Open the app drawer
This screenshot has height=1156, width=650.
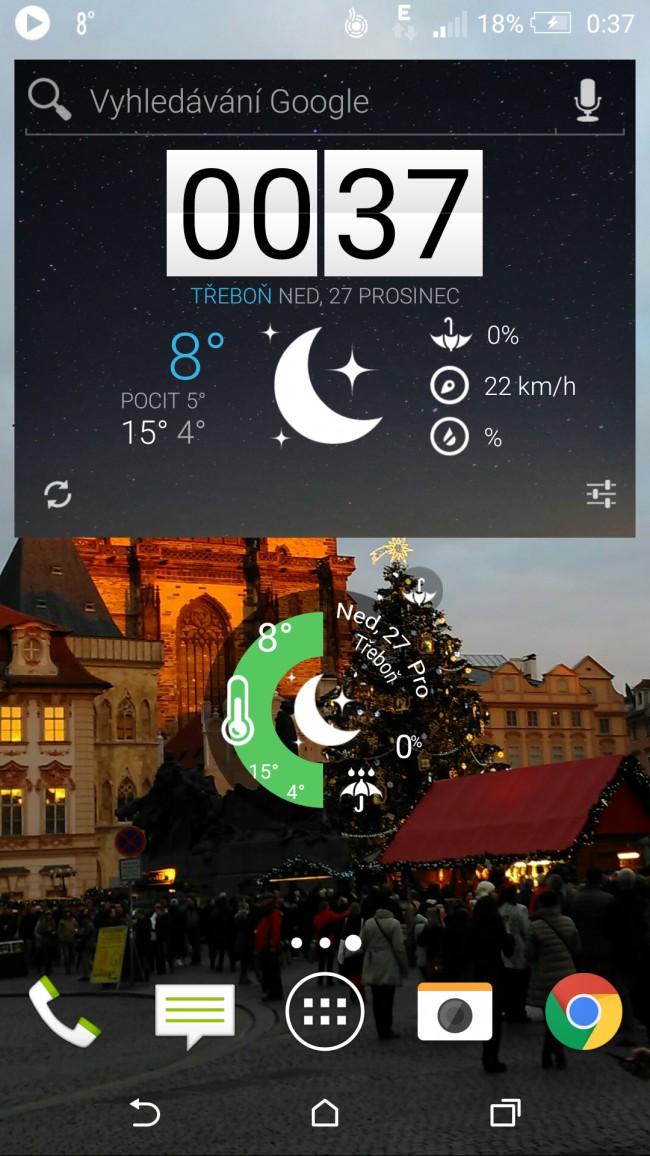pos(324,1012)
